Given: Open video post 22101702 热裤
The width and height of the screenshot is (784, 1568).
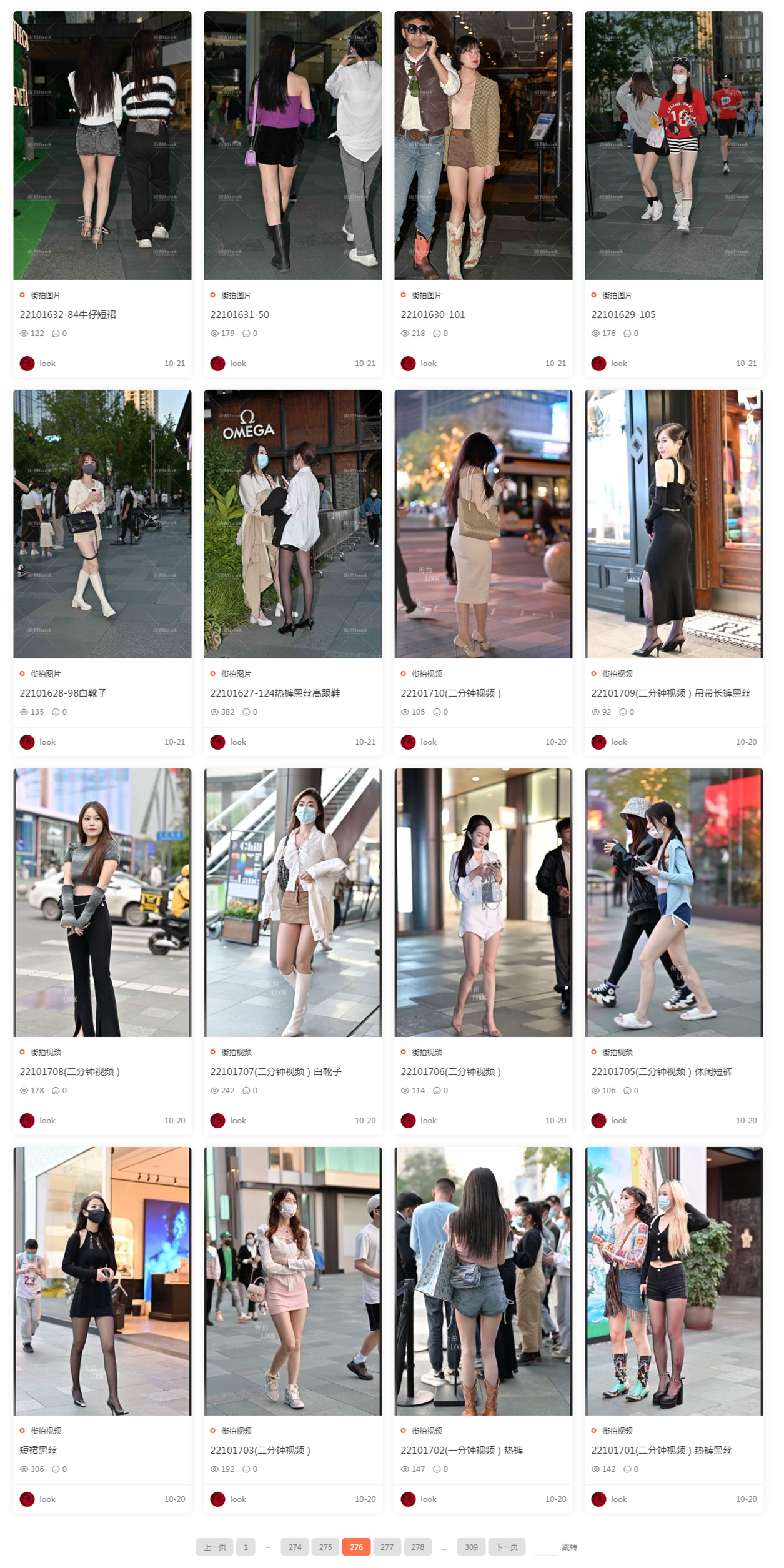Looking at the screenshot, I should pyautogui.click(x=461, y=1450).
